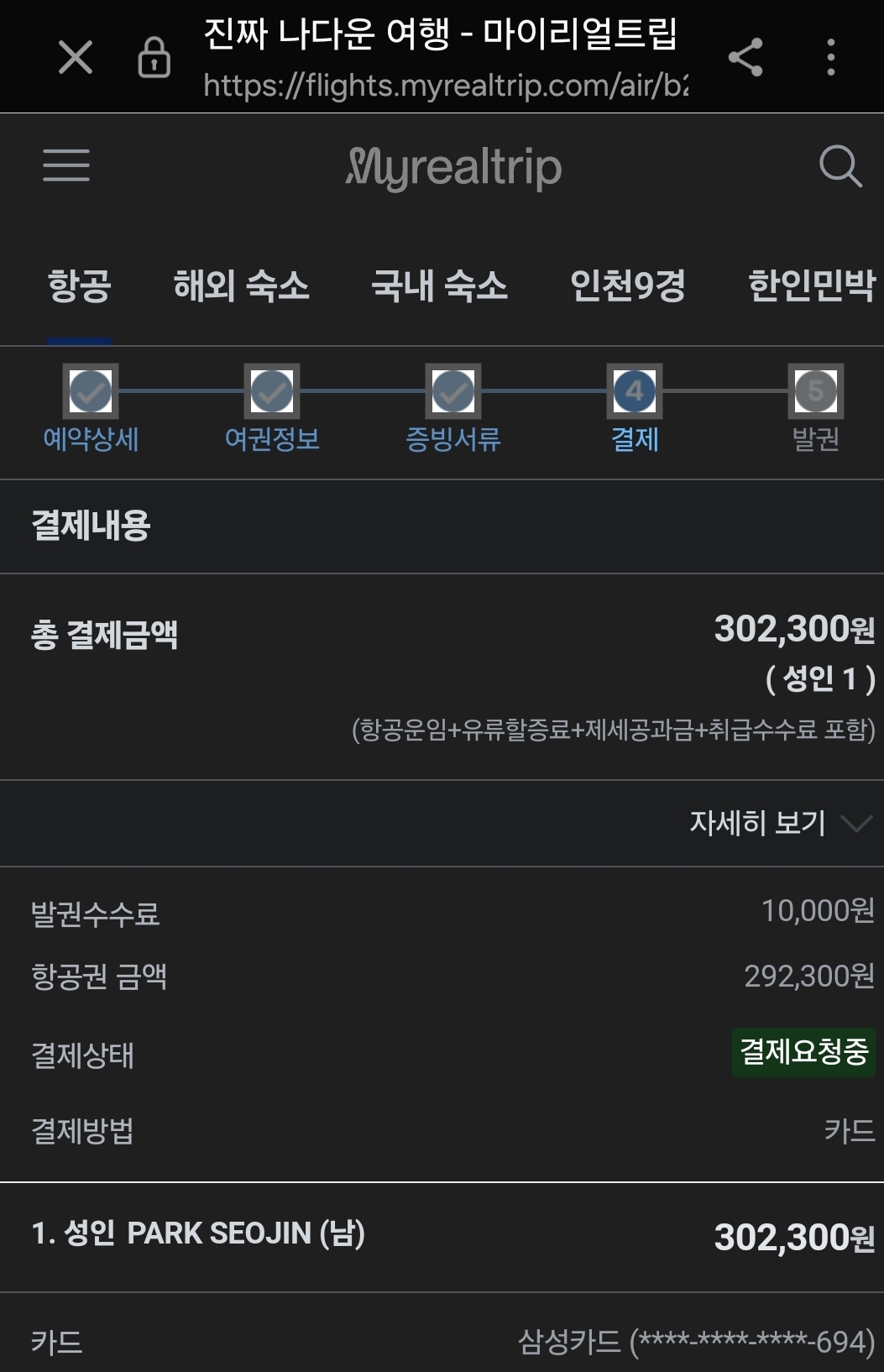884x1372 pixels.
Task: View site security info lock icon
Action: (x=154, y=58)
